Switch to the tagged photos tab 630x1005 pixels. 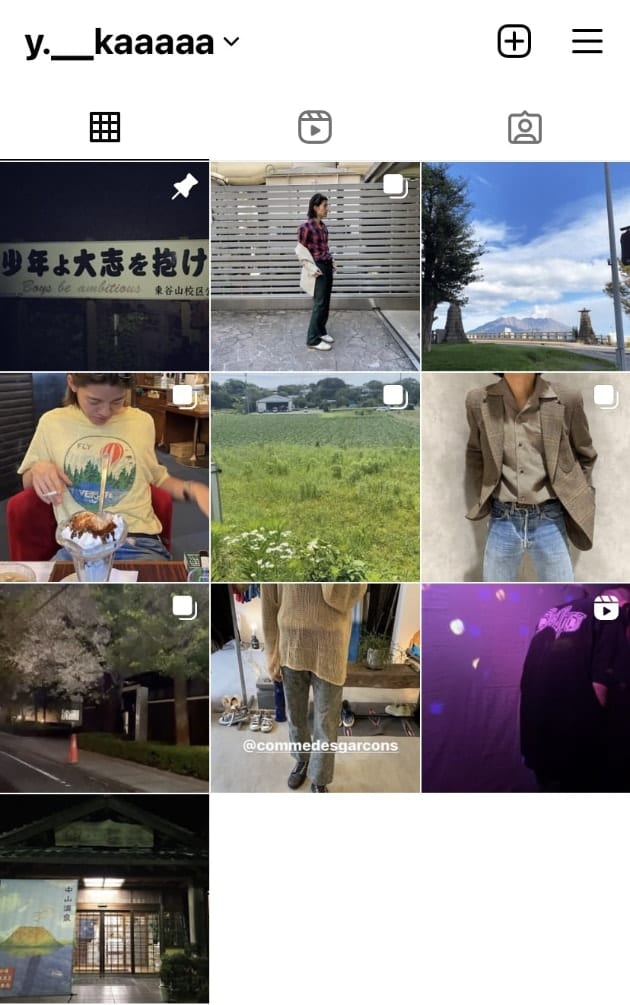pyautogui.click(x=524, y=127)
